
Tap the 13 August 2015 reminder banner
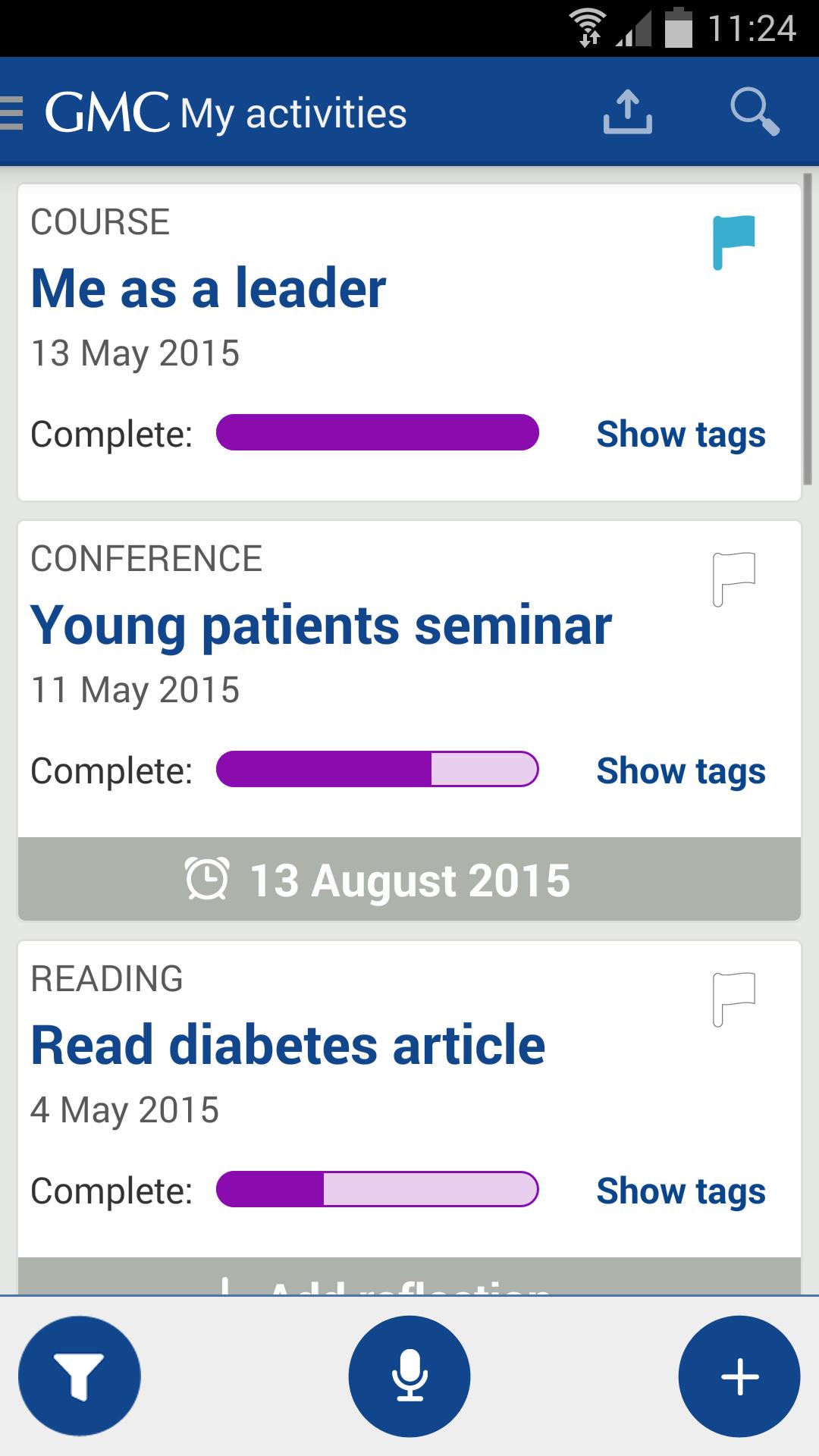point(409,880)
